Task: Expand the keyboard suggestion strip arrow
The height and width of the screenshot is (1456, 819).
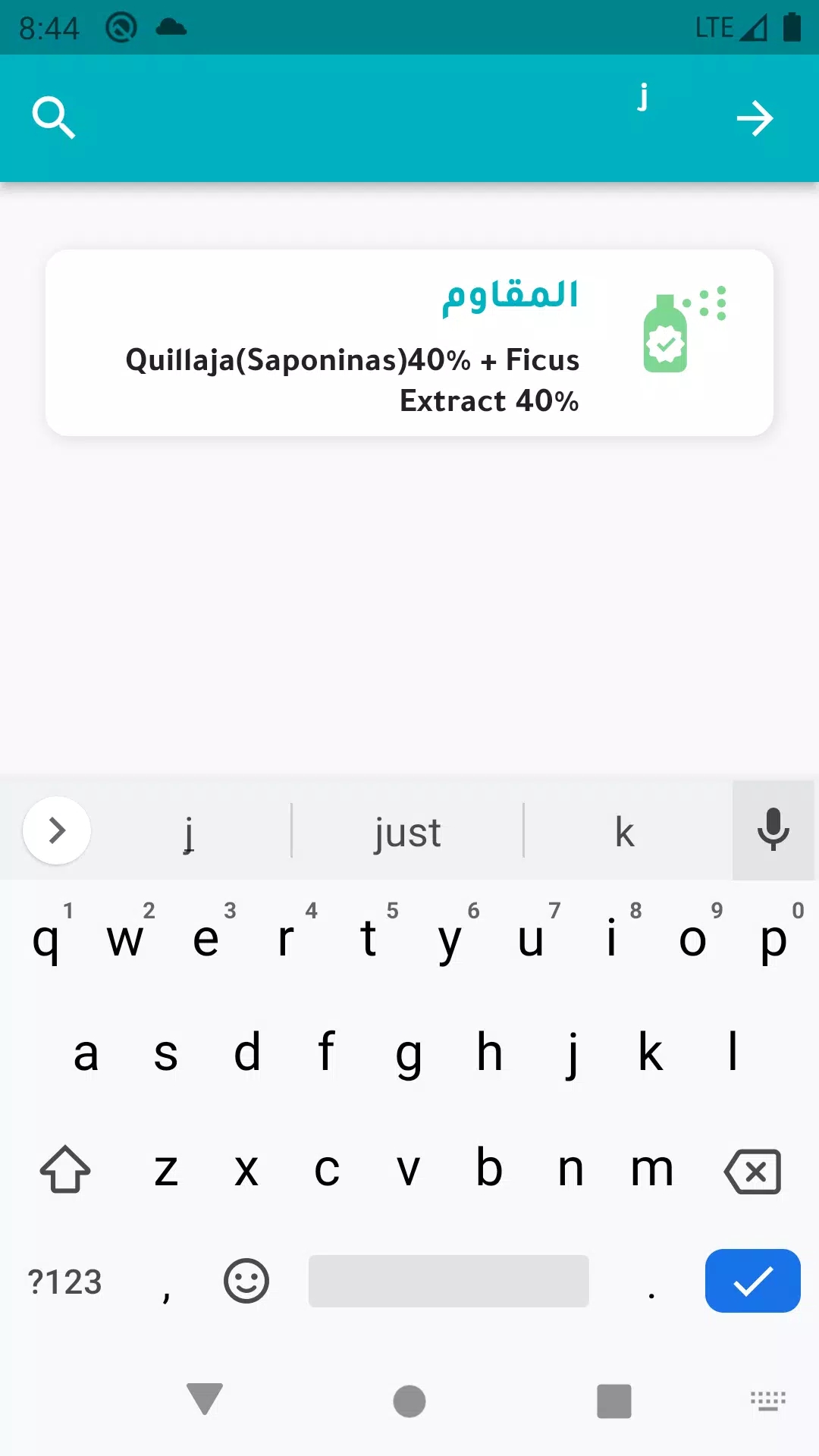Action: pyautogui.click(x=57, y=830)
